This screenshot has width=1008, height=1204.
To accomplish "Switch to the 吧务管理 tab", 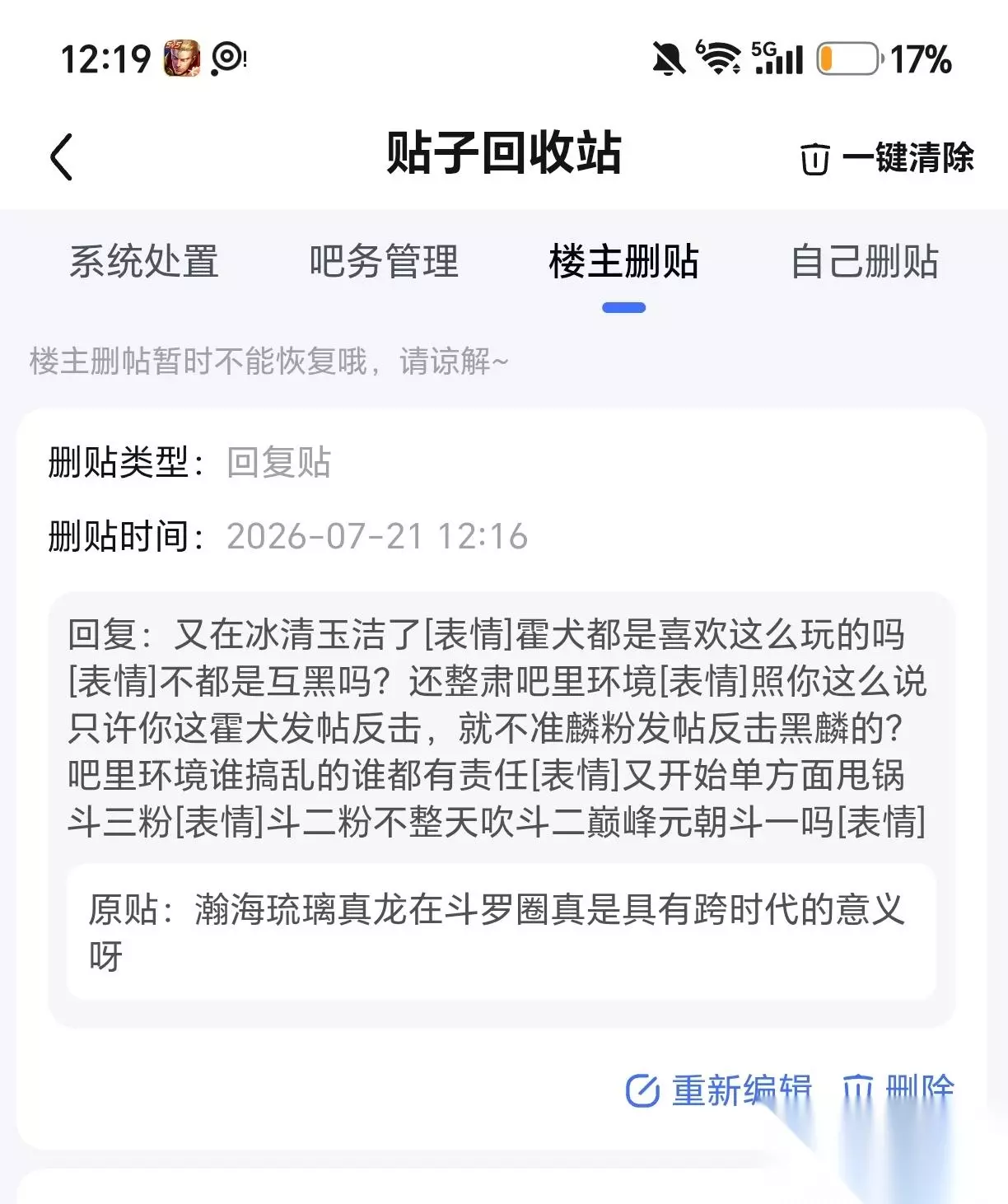I will tap(384, 262).
